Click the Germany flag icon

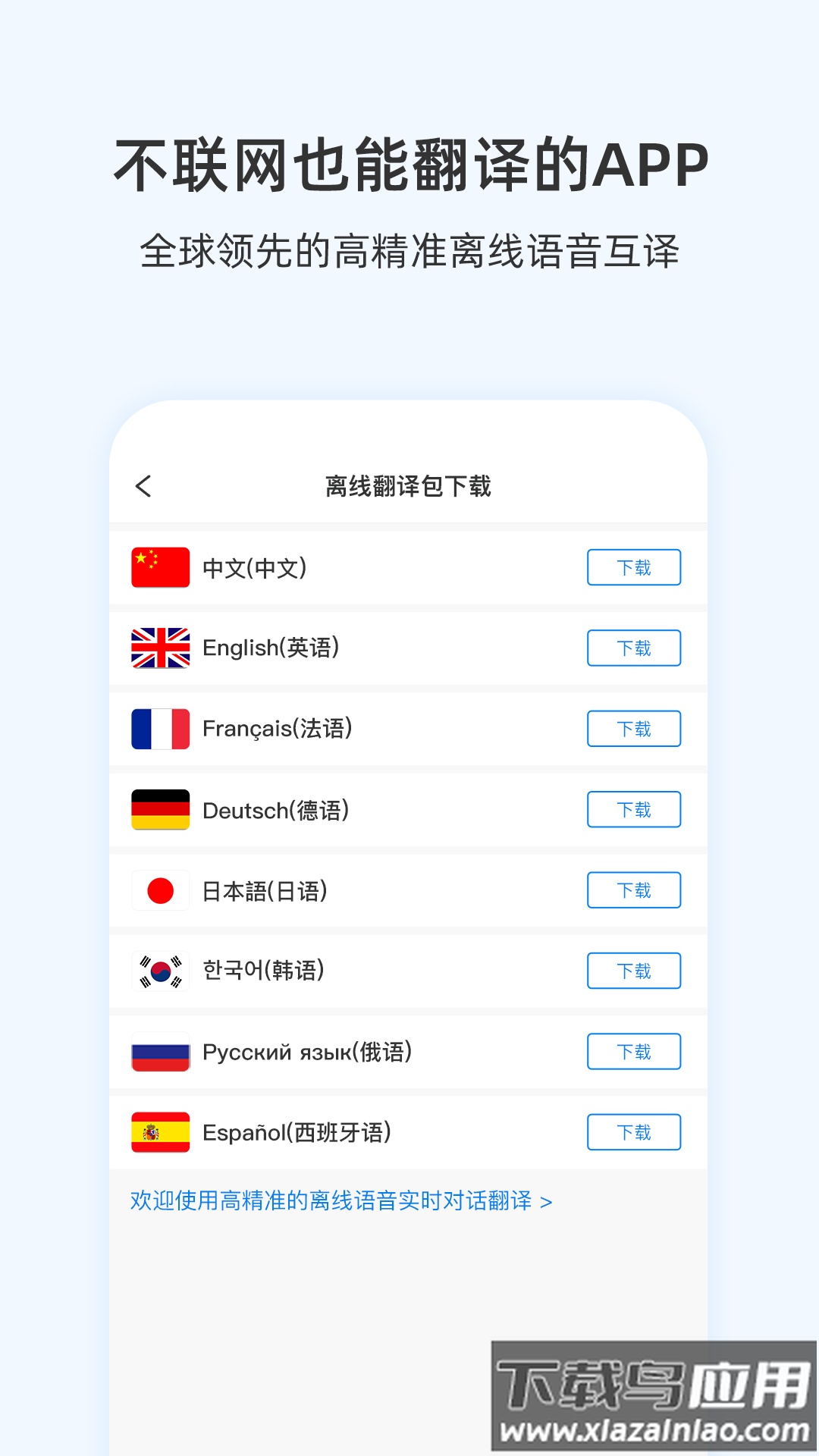coord(160,810)
